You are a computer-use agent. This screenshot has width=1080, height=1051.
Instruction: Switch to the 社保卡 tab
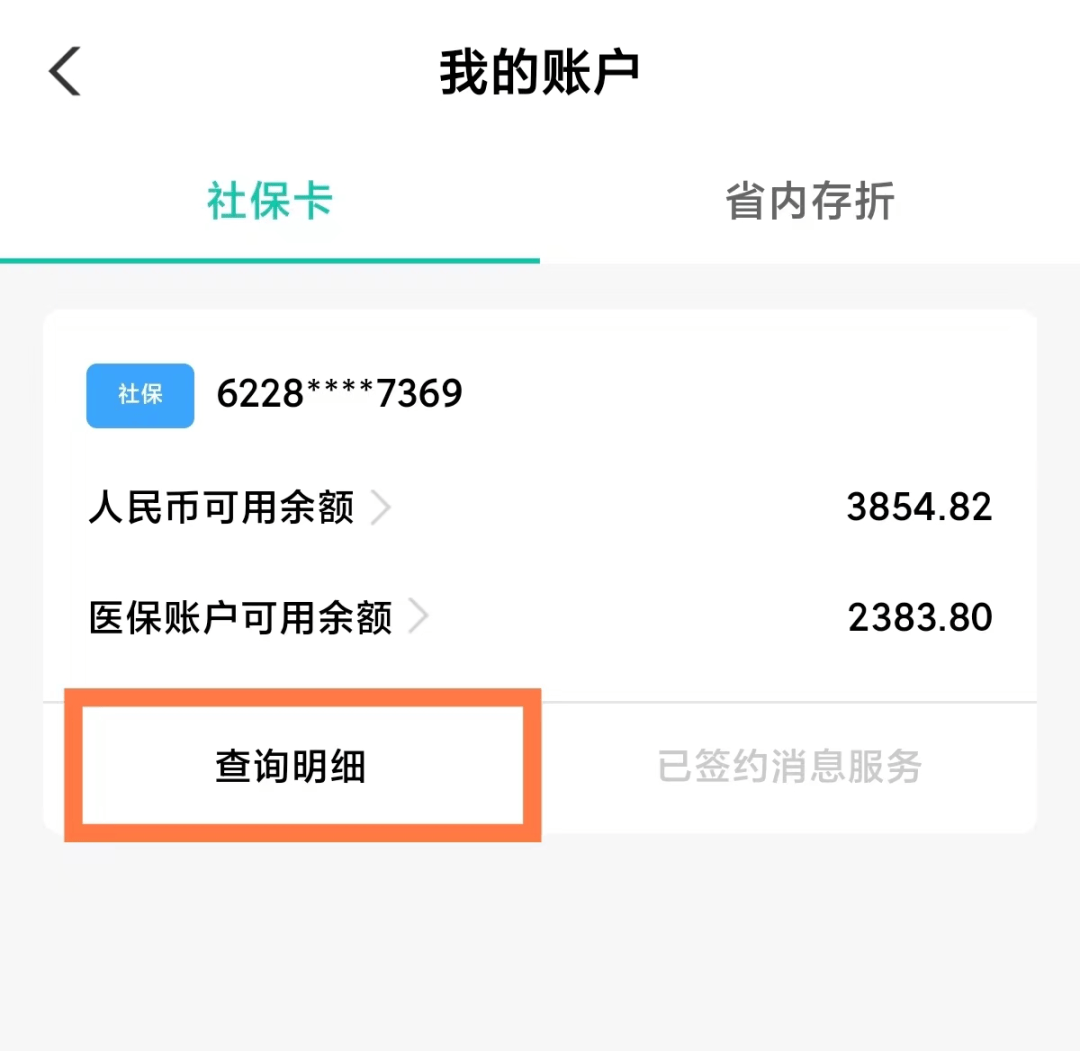pos(270,201)
